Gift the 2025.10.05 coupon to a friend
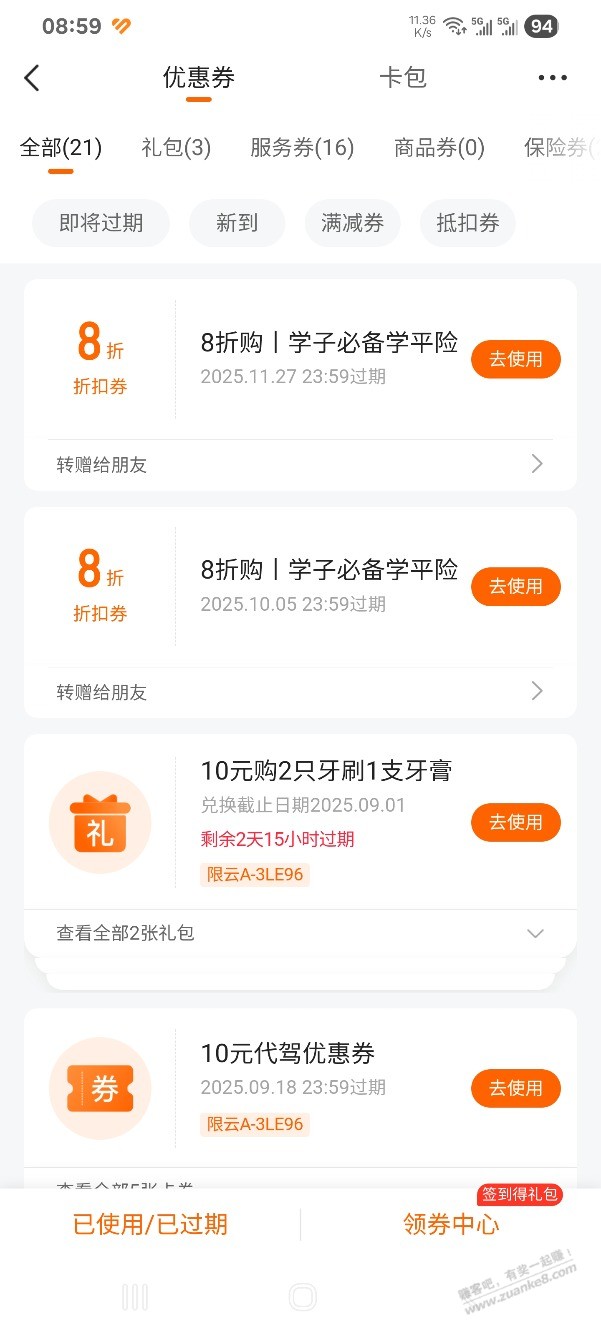The width and height of the screenshot is (601, 1334). tap(300, 692)
